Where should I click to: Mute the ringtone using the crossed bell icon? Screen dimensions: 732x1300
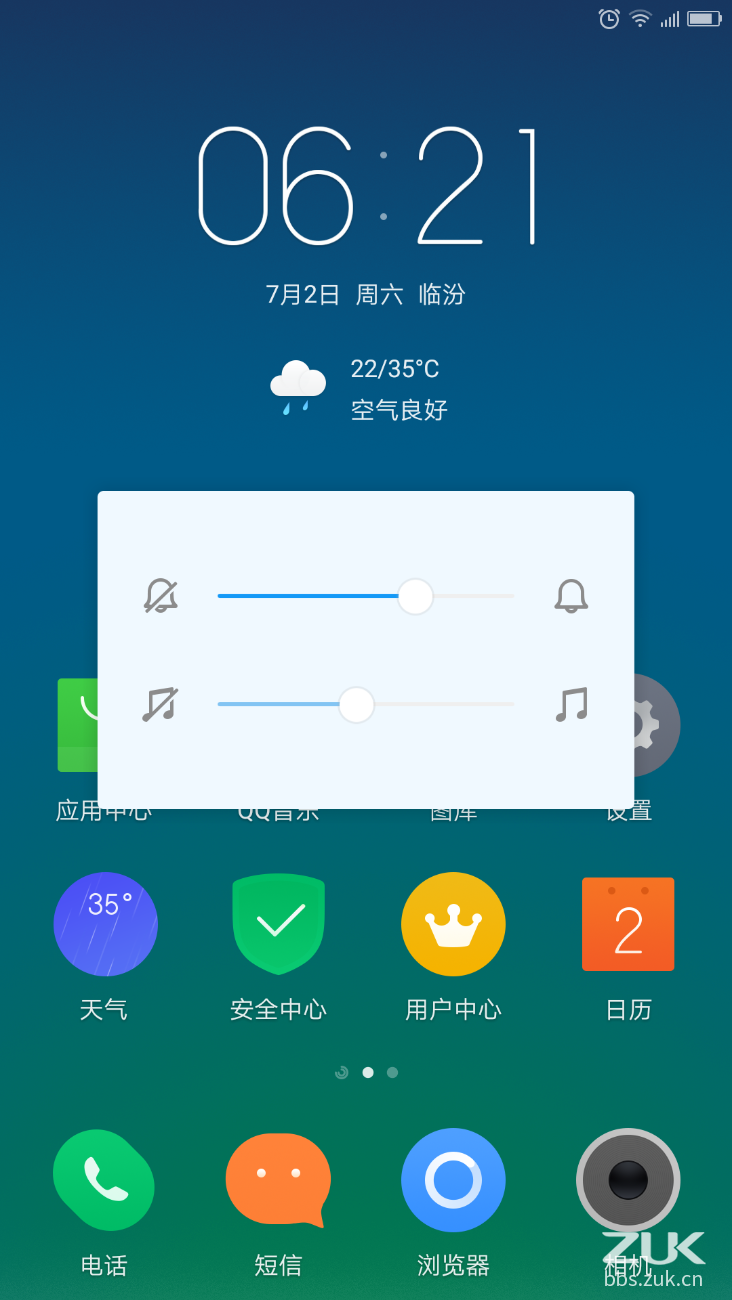pyautogui.click(x=162, y=596)
